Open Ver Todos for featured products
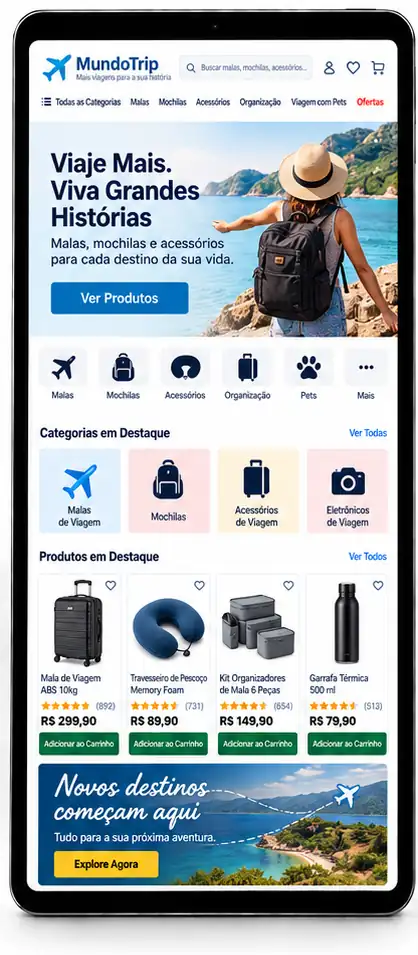This screenshot has width=418, height=955. [x=367, y=557]
